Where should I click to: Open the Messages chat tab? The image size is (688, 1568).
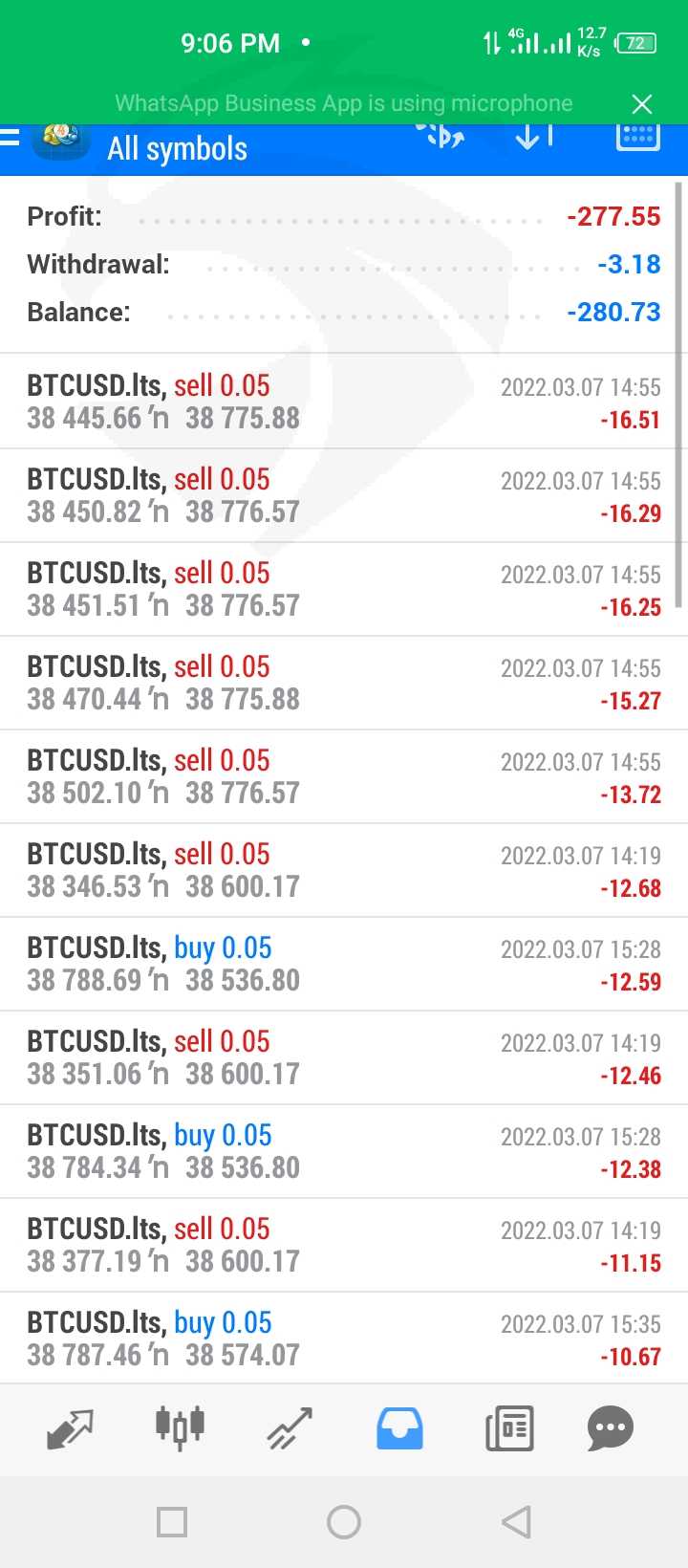click(x=611, y=1429)
